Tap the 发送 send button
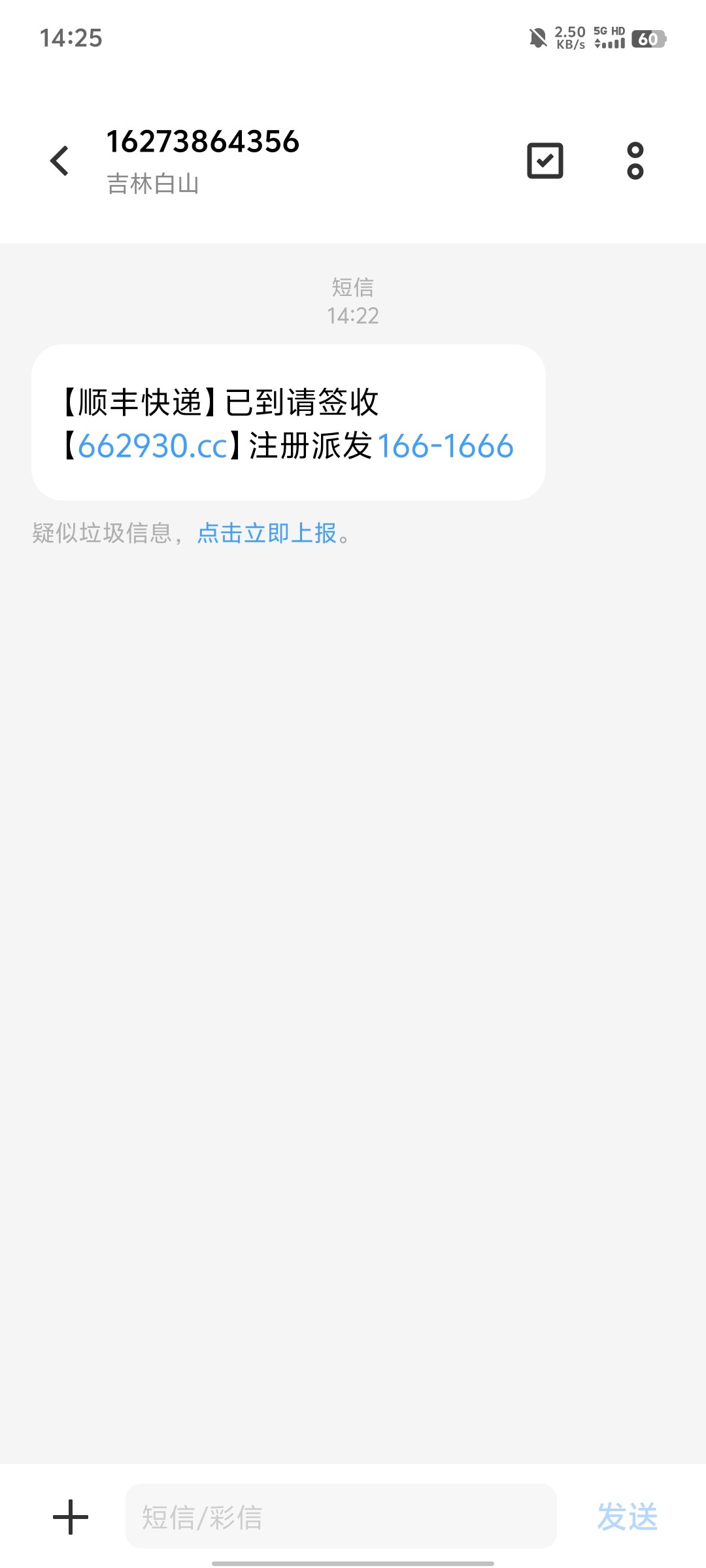706x1568 pixels. (628, 1517)
